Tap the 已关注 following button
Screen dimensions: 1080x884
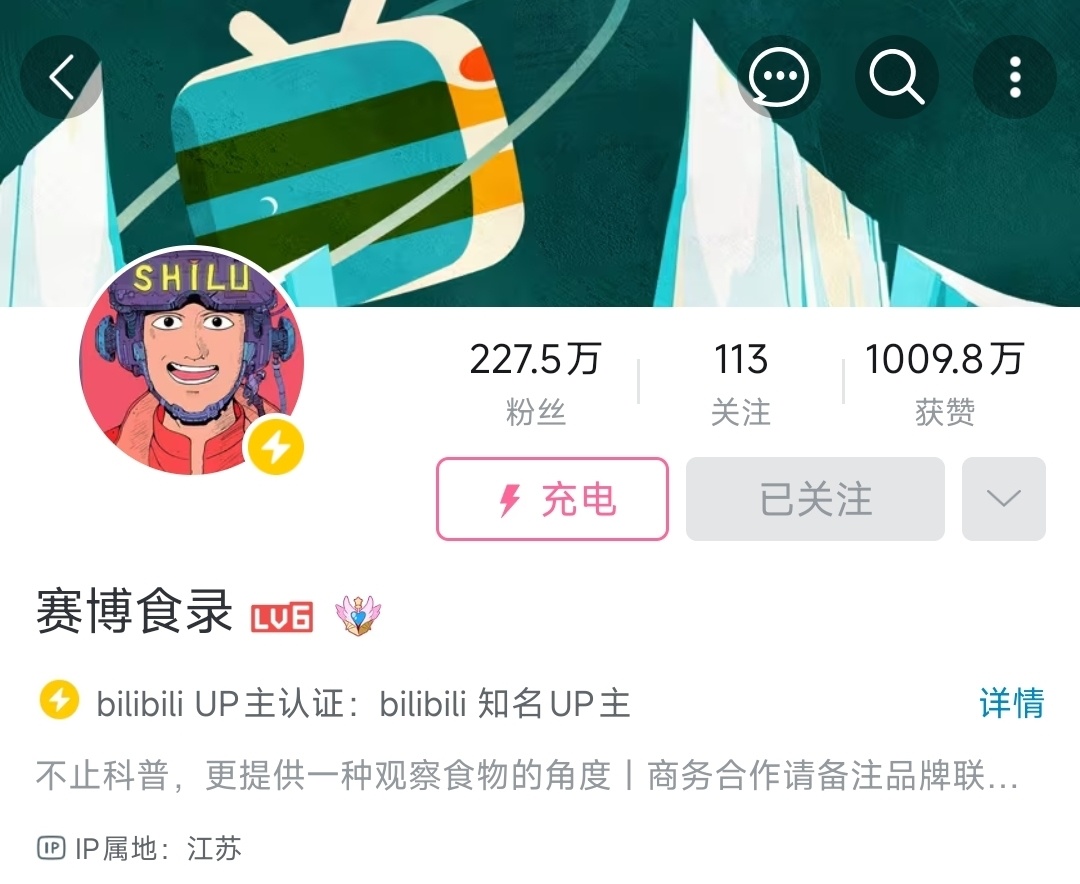pos(816,499)
